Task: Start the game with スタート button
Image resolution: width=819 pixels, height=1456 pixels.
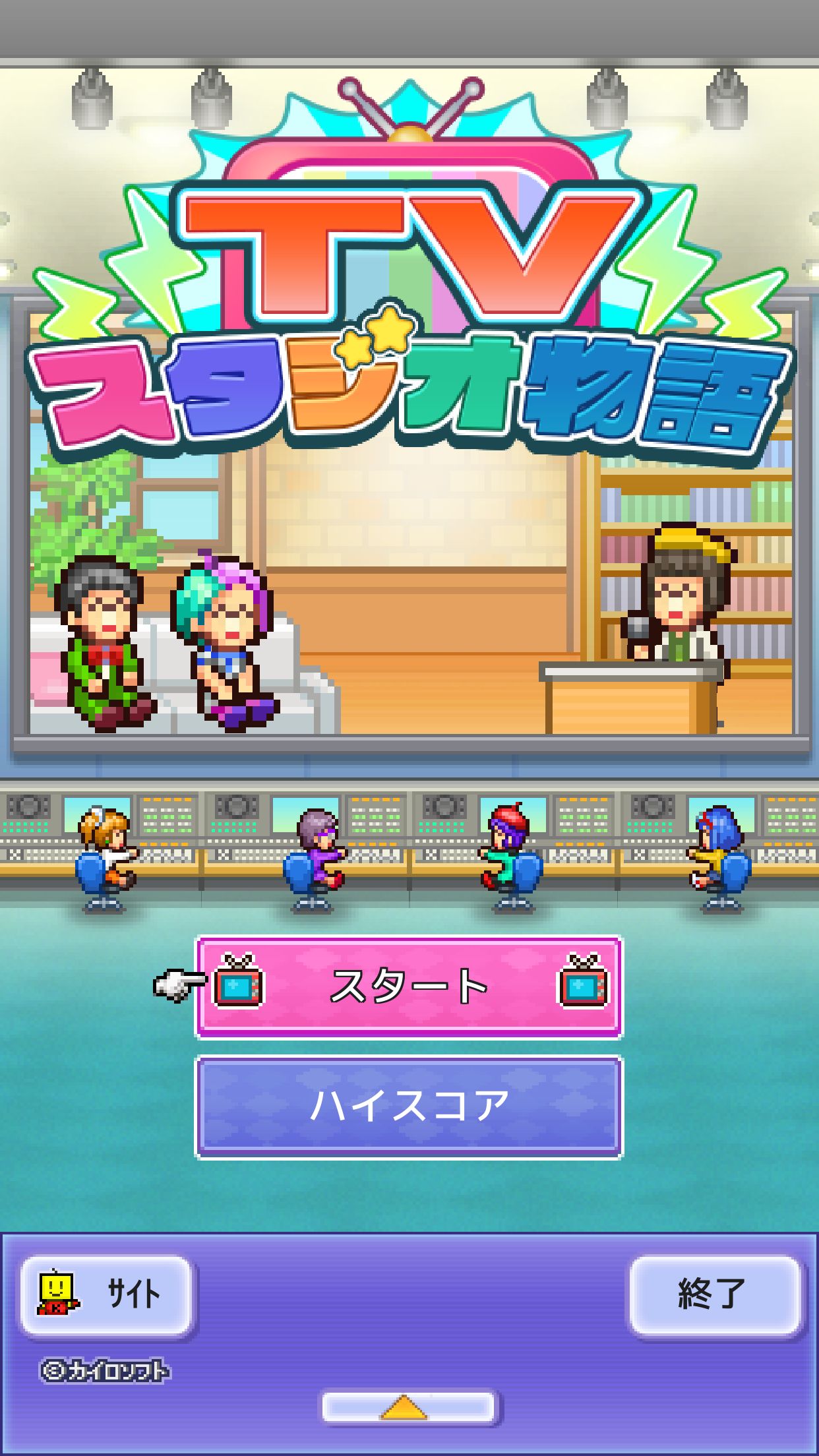Action: pos(409,987)
